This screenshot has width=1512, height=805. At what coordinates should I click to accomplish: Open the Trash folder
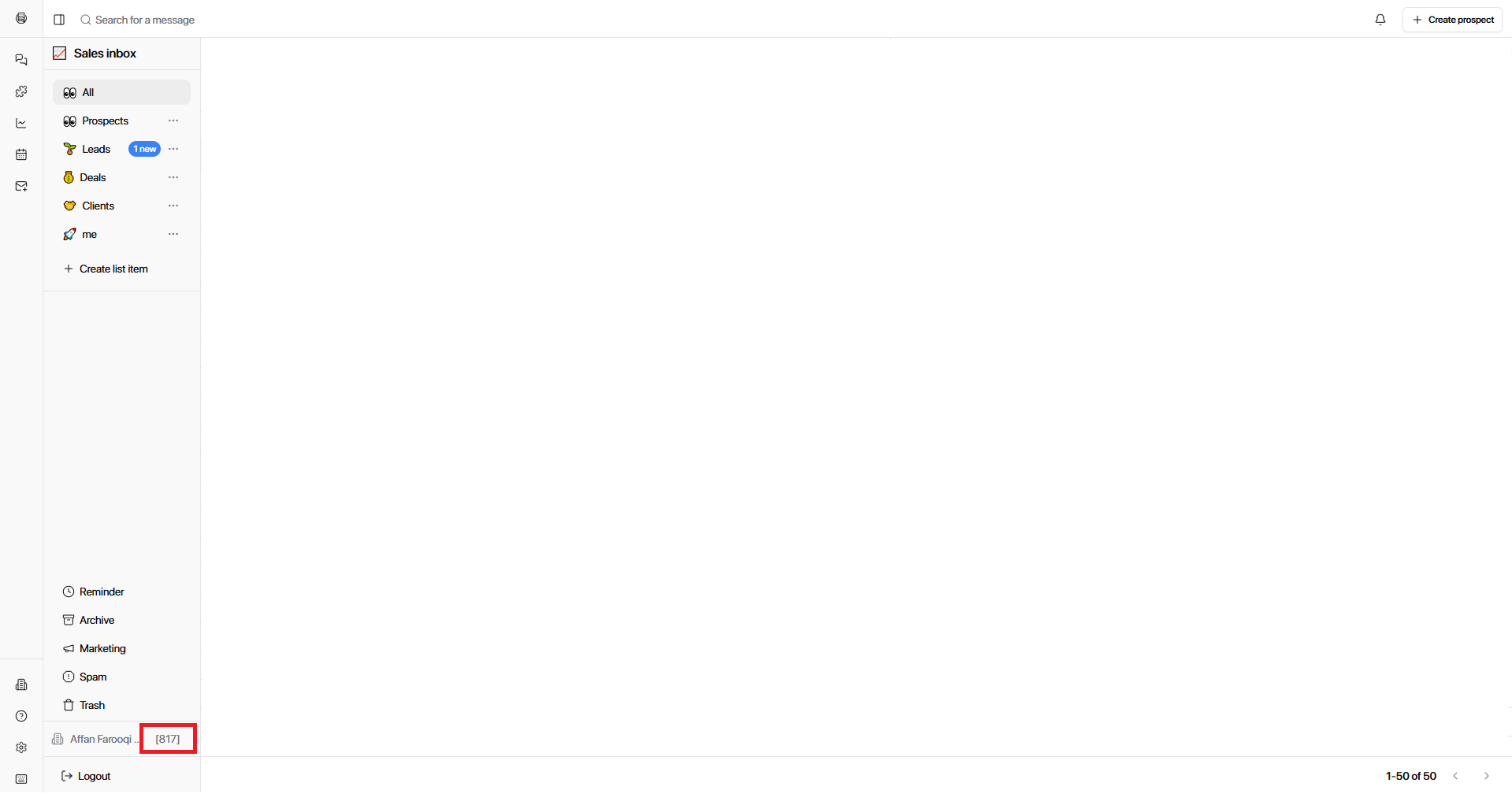pos(91,705)
